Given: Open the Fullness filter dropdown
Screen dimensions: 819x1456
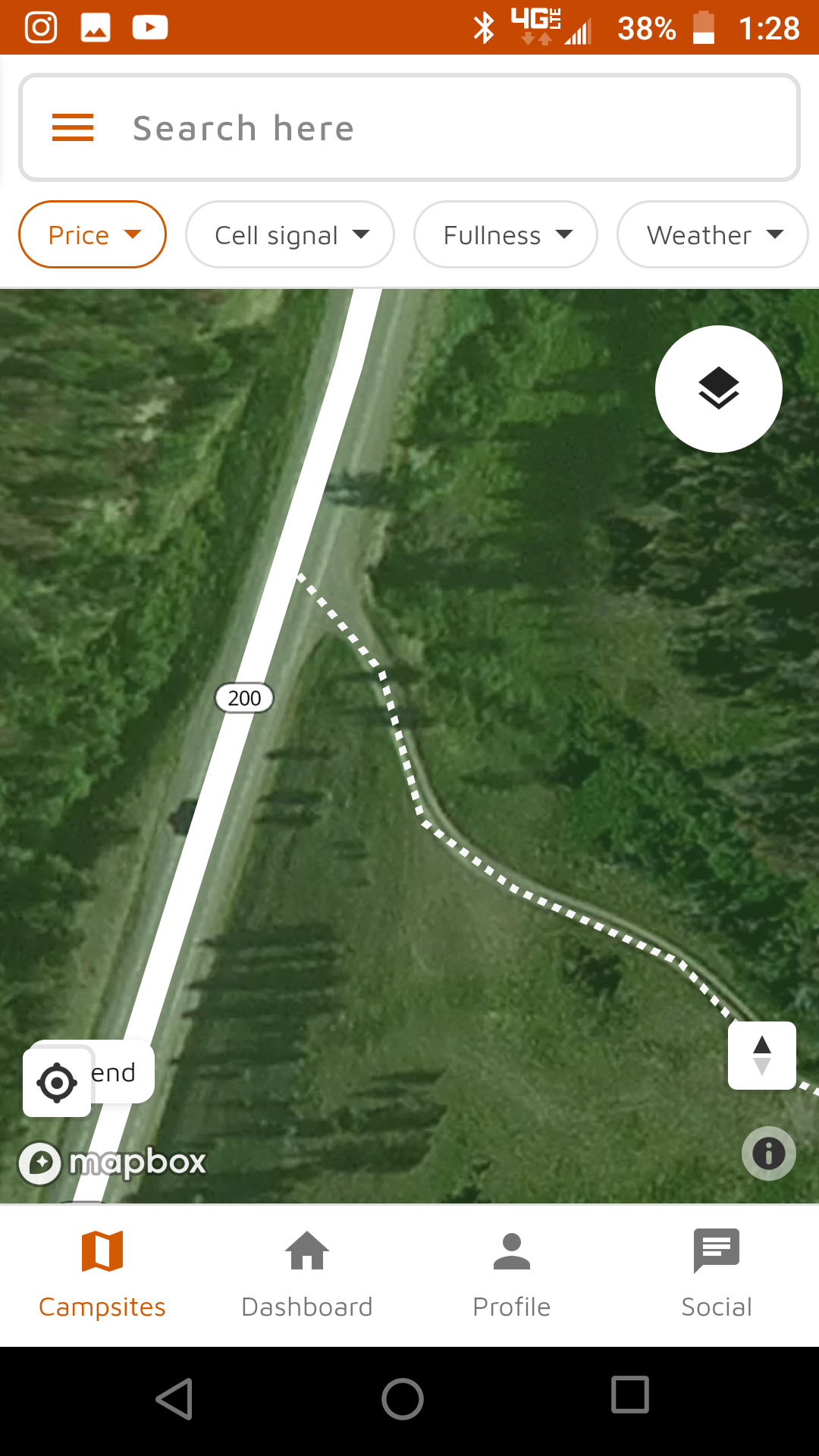Looking at the screenshot, I should coord(506,234).
